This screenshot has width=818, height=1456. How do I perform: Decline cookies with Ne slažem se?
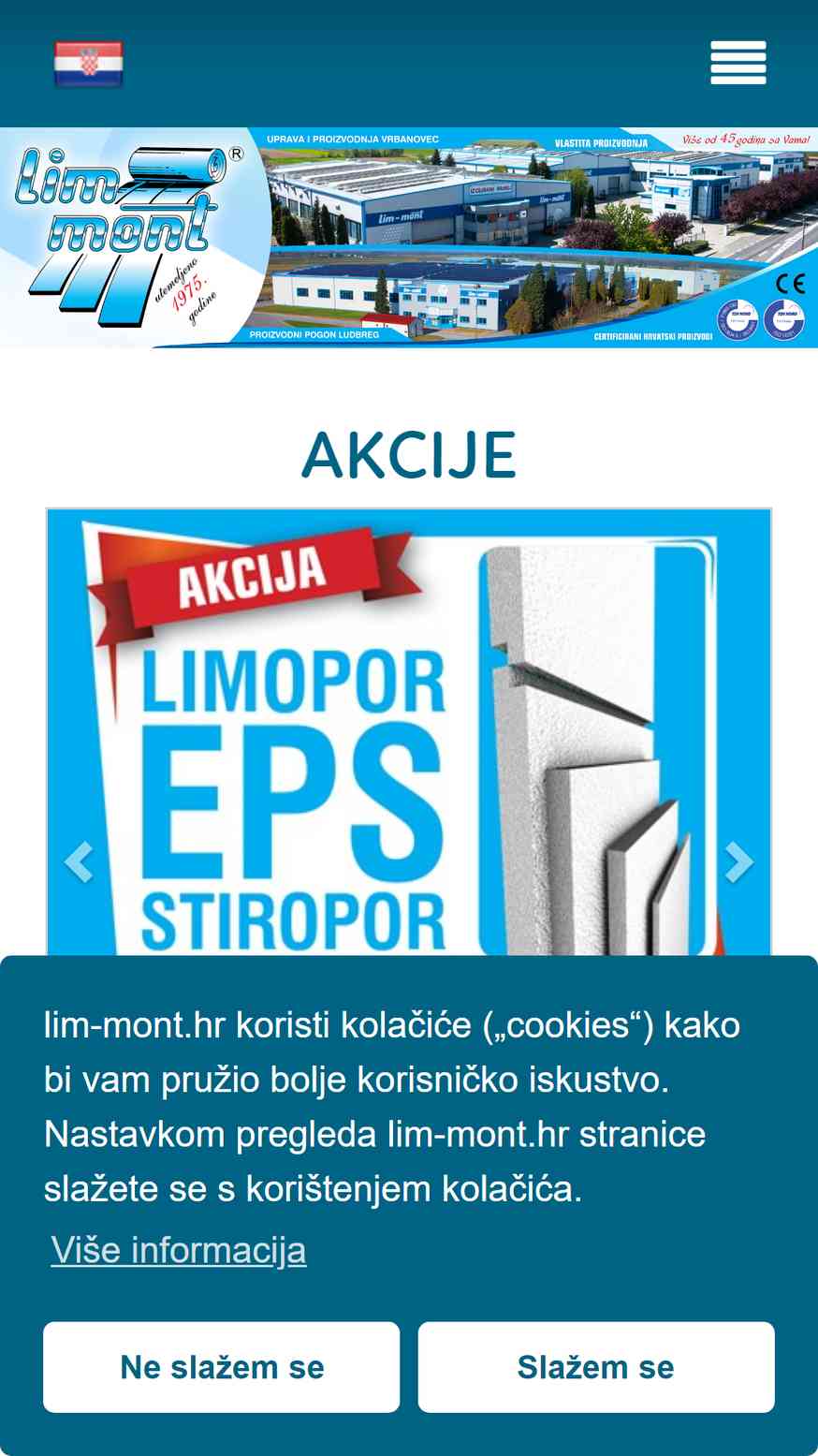pos(222,1367)
